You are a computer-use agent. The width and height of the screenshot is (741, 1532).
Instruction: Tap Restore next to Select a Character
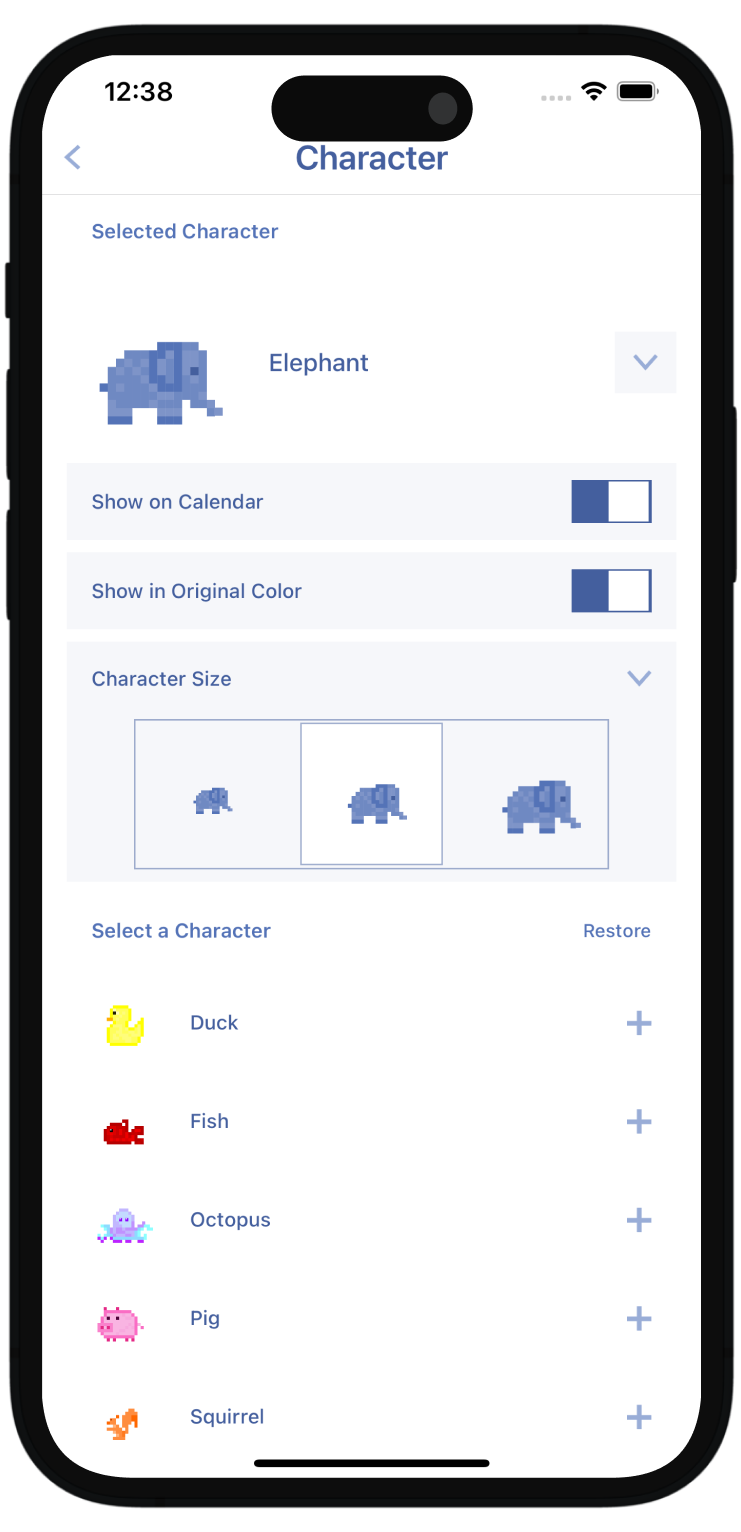(x=616, y=931)
